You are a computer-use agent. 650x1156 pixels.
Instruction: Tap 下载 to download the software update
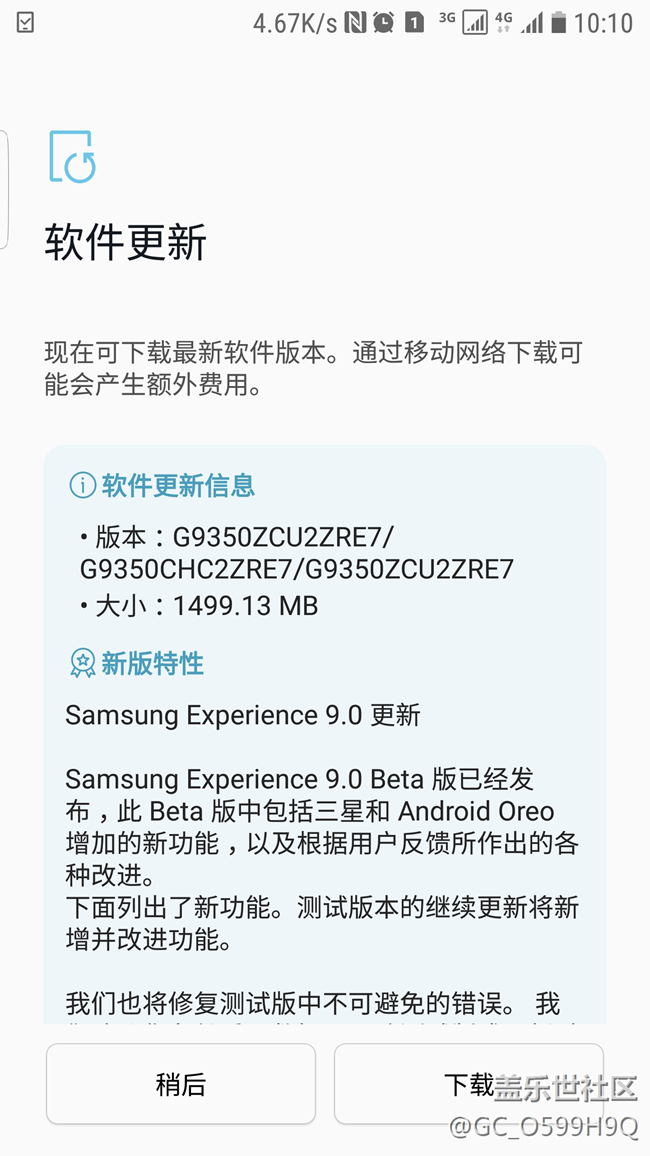[x=469, y=1084]
